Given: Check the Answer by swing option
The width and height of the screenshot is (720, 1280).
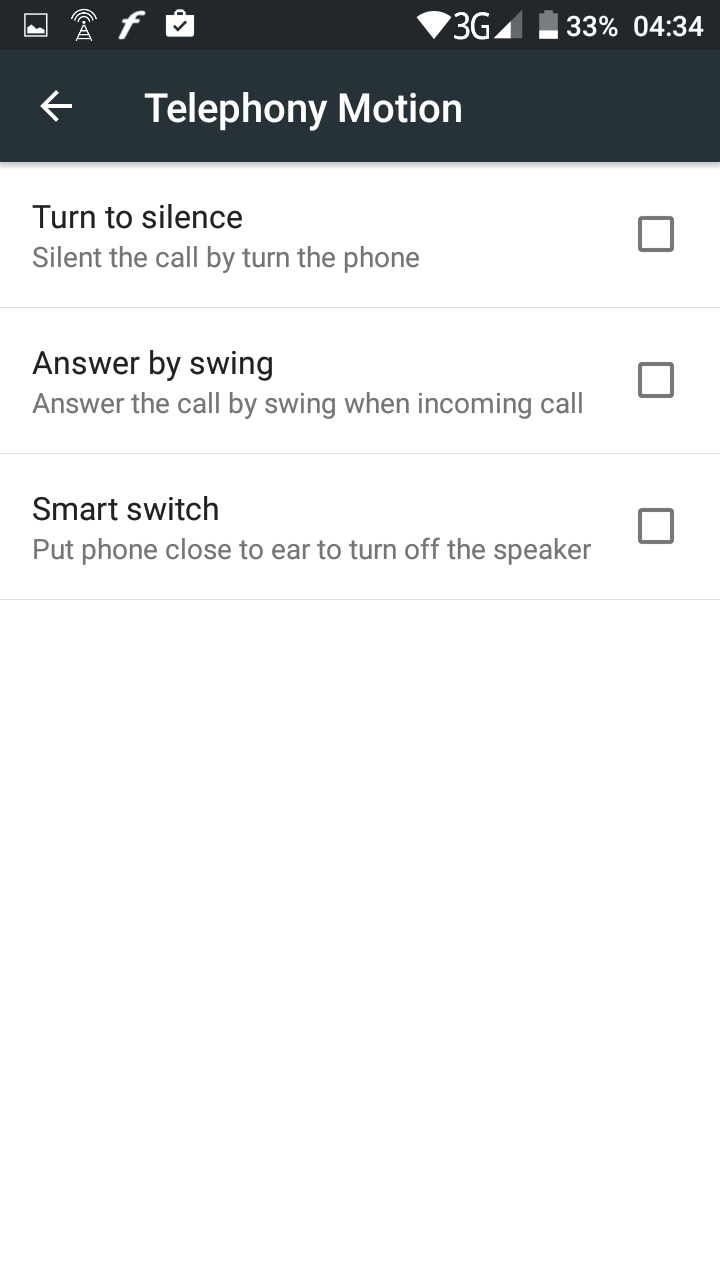Looking at the screenshot, I should (655, 381).
